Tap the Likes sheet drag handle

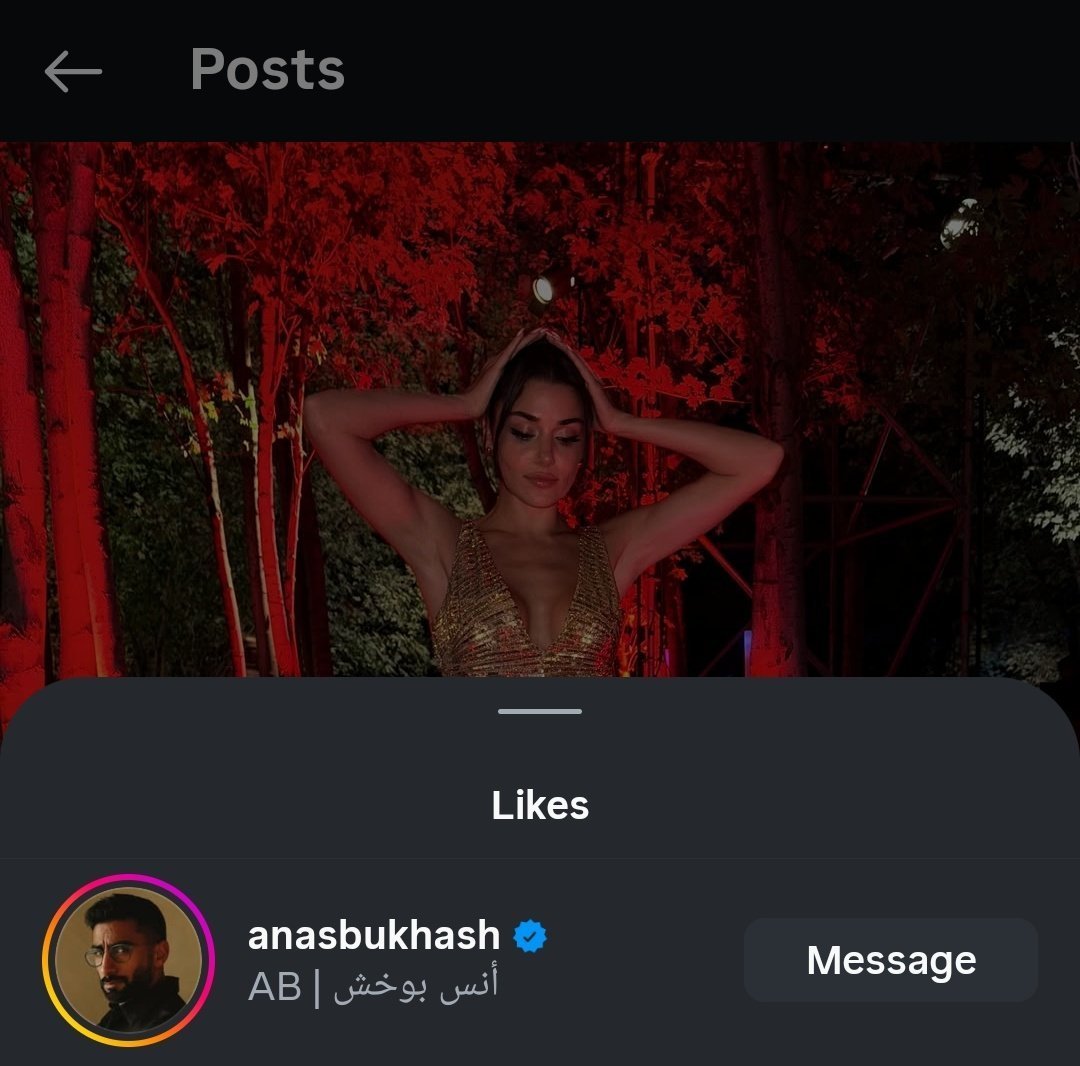pyautogui.click(x=540, y=711)
